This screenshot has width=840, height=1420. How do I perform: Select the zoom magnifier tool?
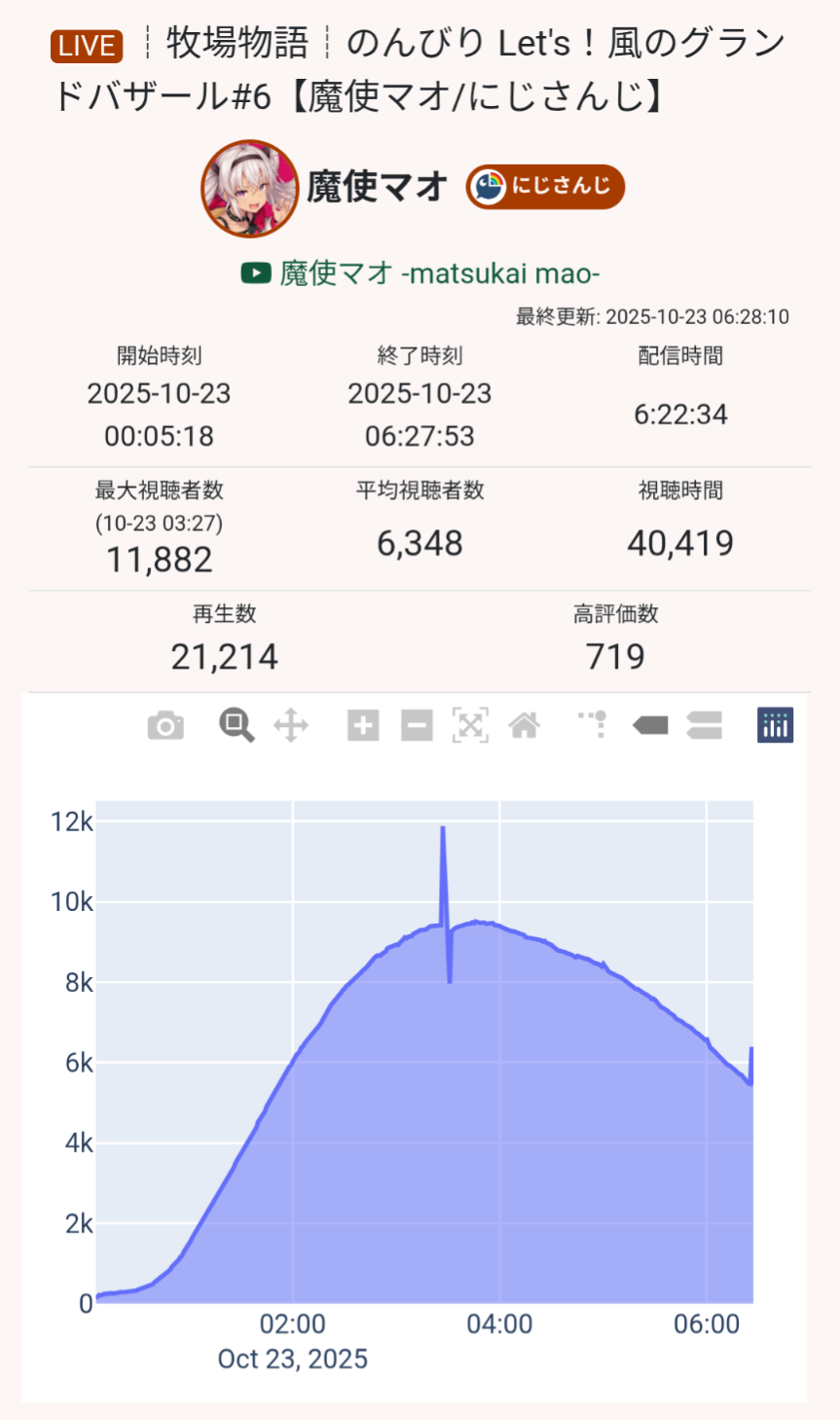click(x=237, y=726)
